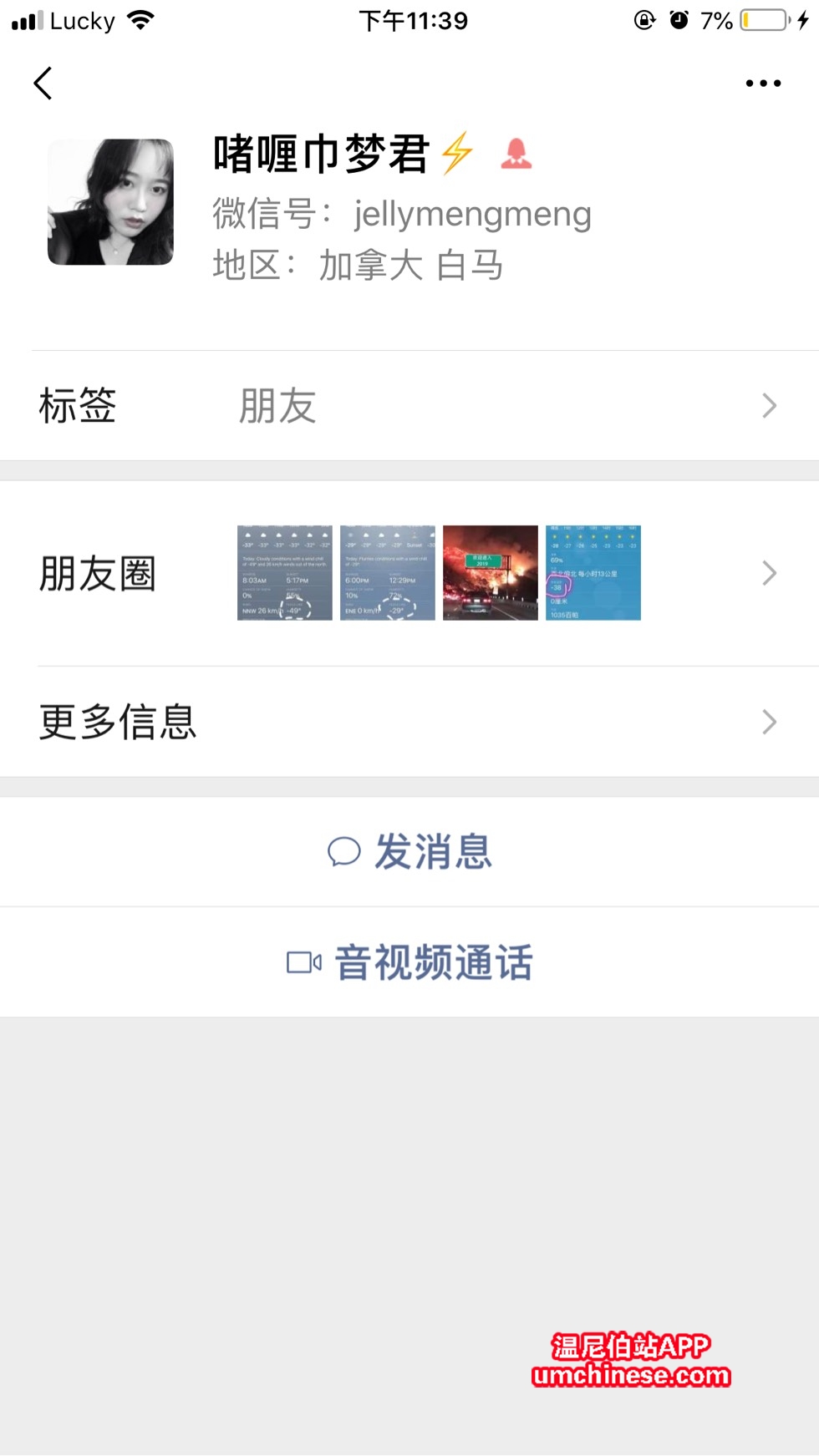Viewport: 819px width, 1456px height.
Task: Open the 朋友圈 Moments row
Action: (409, 573)
